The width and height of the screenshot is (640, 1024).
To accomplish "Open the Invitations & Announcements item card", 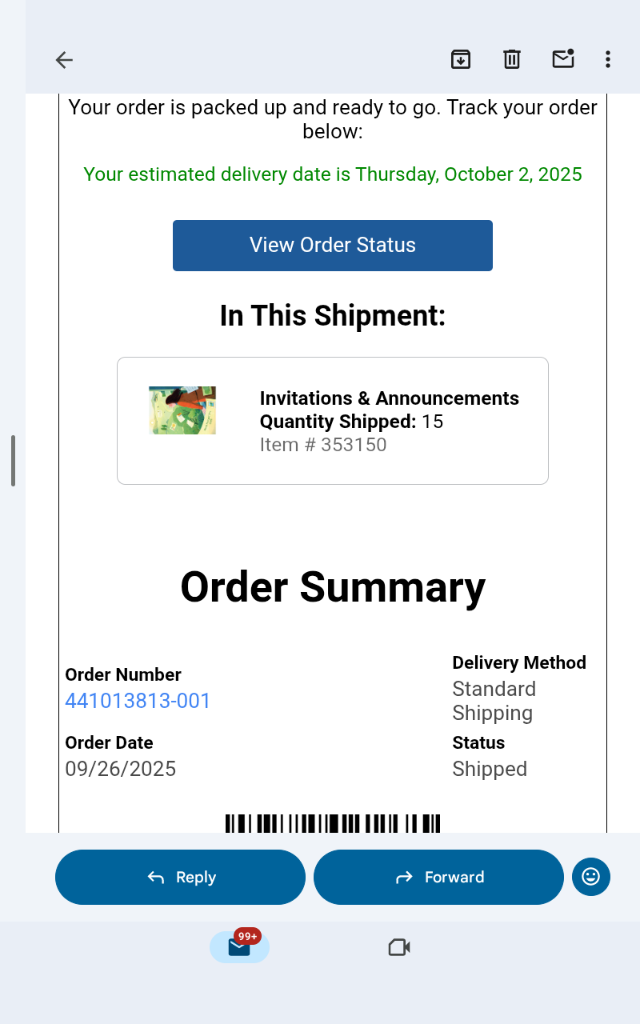I will [332, 421].
